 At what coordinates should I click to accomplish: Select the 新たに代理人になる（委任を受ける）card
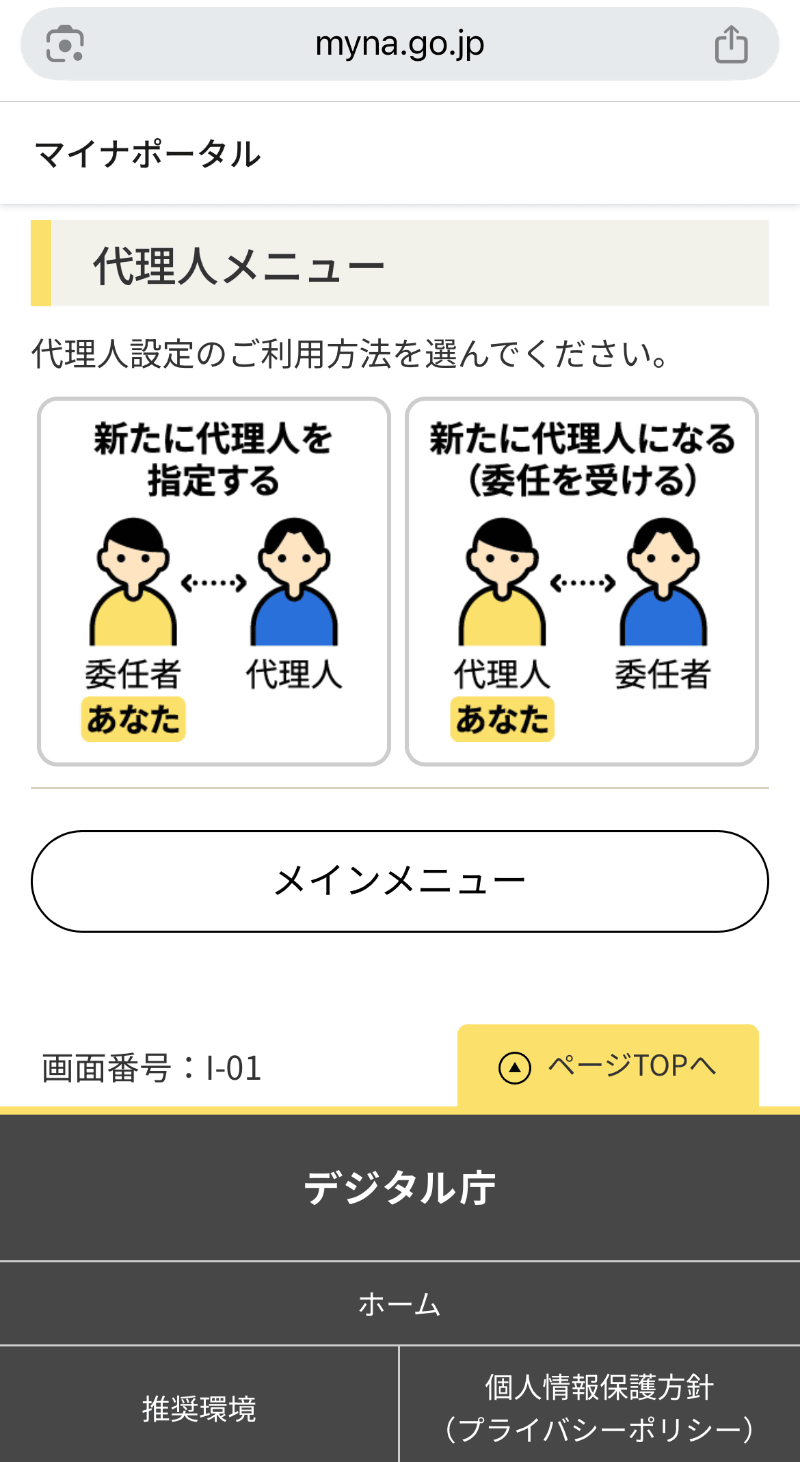[x=582, y=580]
